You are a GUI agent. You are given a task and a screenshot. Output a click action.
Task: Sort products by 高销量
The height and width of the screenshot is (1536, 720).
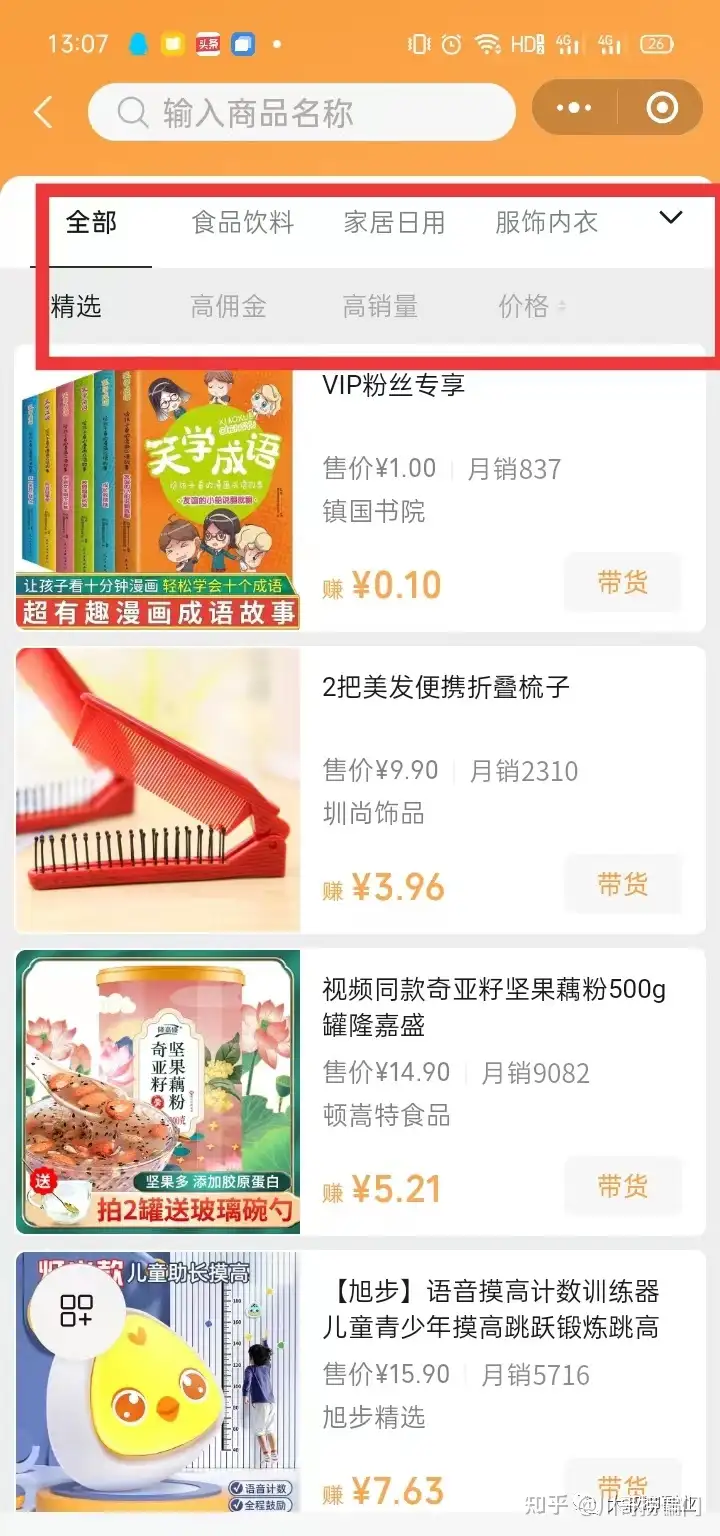(x=380, y=306)
